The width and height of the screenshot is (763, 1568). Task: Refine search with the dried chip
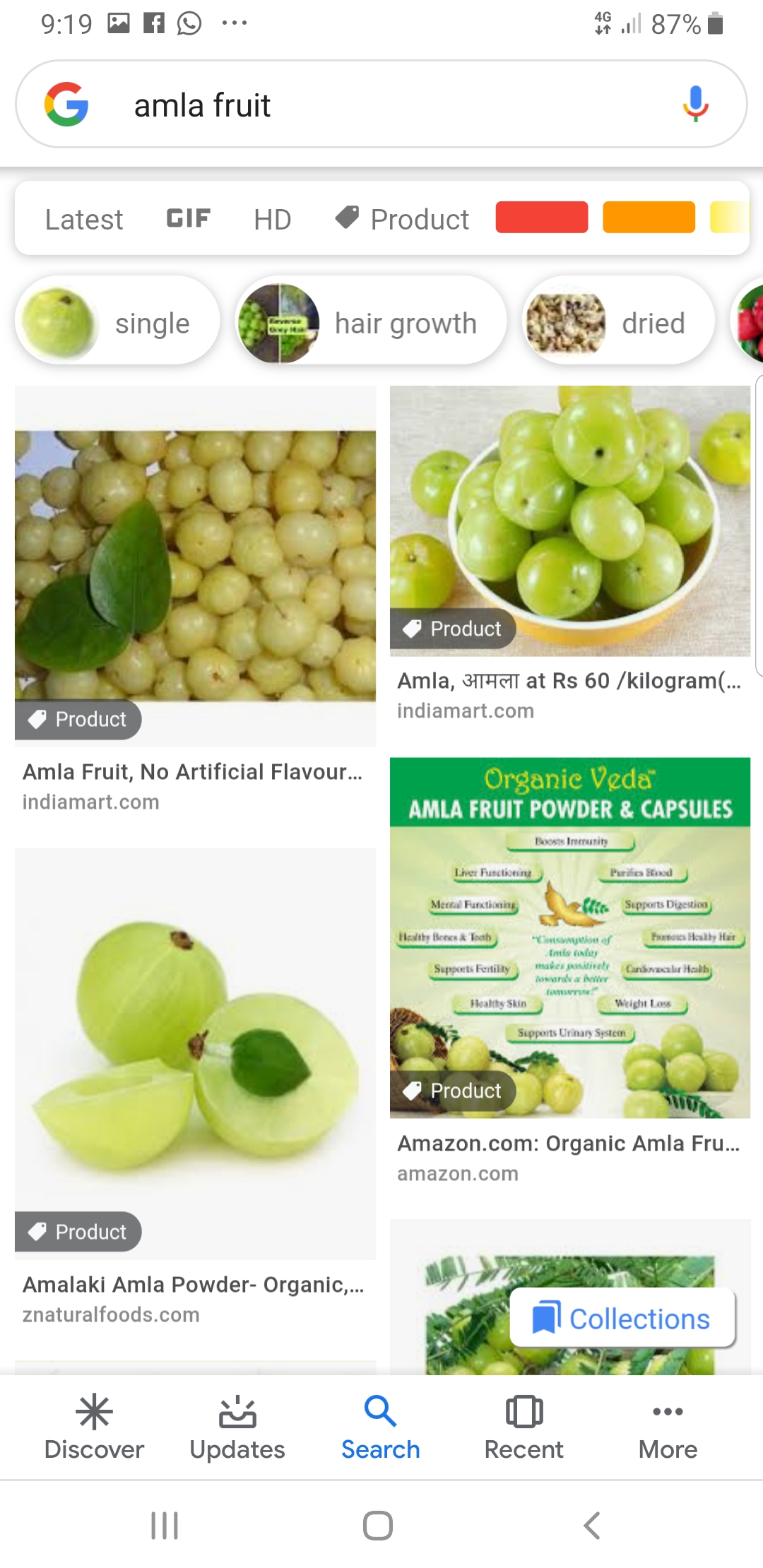618,323
